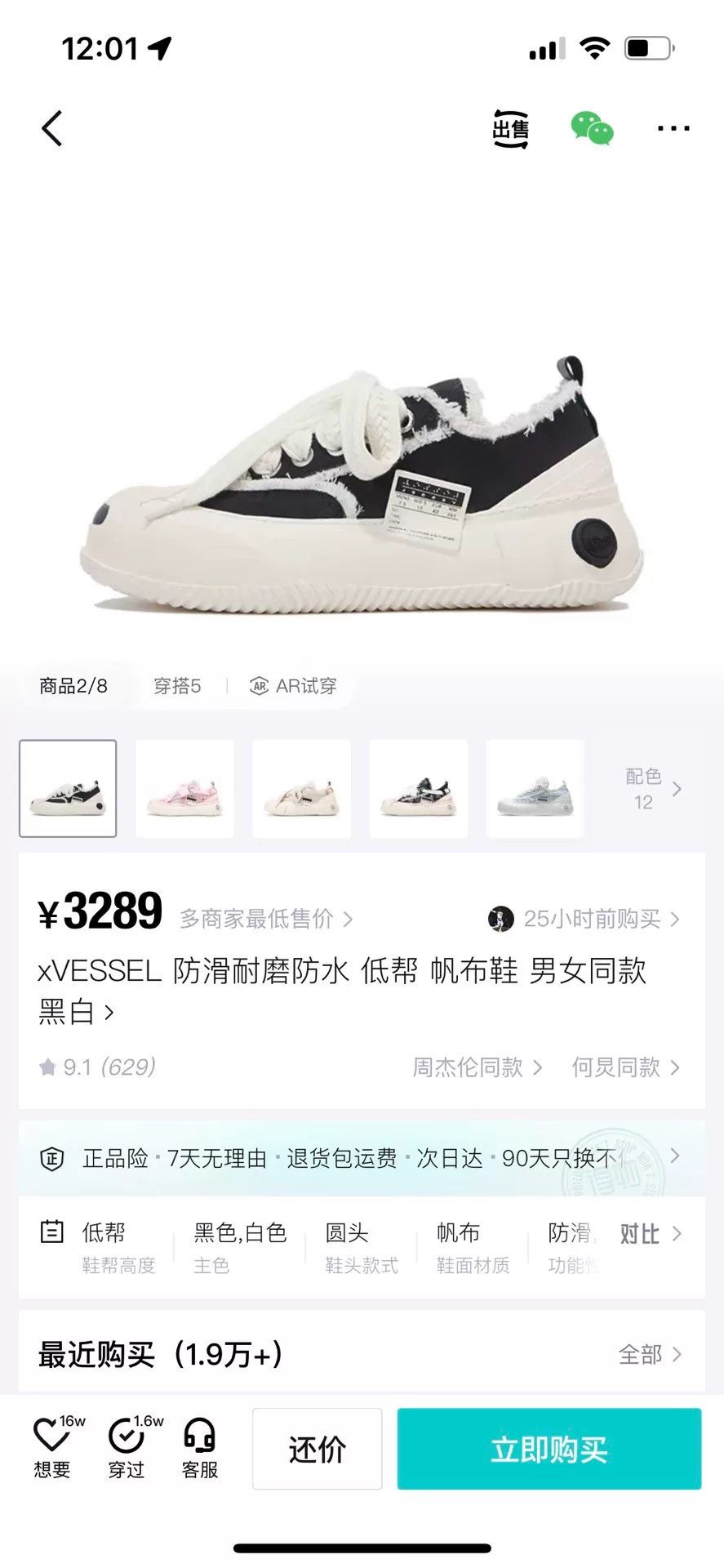Viewport: 724px width, 1568px height.
Task: Switch to the 穿搭5 outfit tab
Action: coord(177,686)
